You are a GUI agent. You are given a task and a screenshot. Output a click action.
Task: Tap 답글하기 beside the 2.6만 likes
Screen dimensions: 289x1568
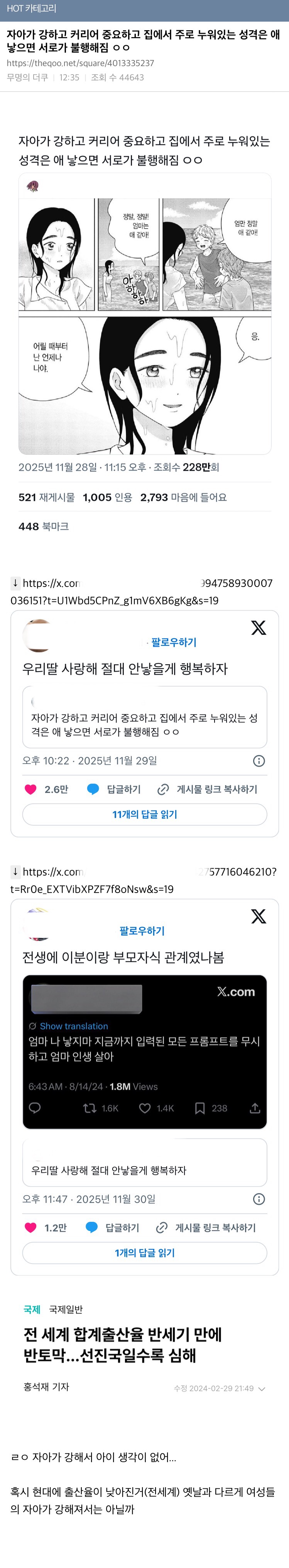tap(114, 789)
